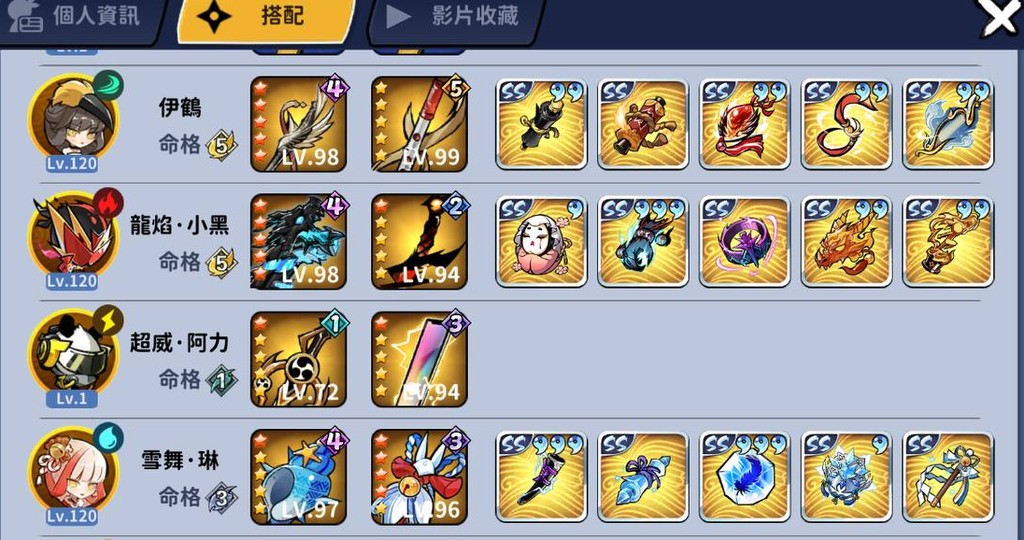Image resolution: width=1024 pixels, height=540 pixels.
Task: Inspect 雪舞·琳's LV.97 fish weapon
Action: point(298,477)
